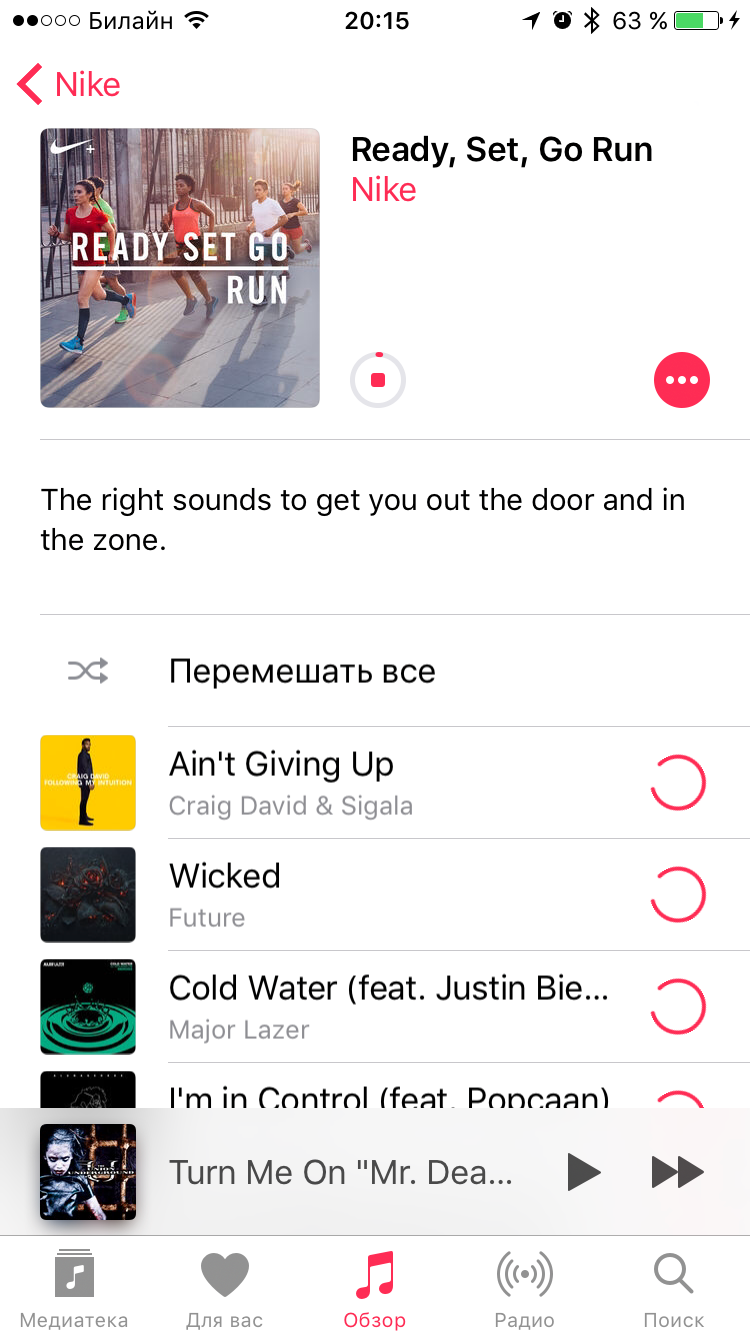Switch to the Медиатека tab
Screen dimensions: 750x1334
[74, 1290]
